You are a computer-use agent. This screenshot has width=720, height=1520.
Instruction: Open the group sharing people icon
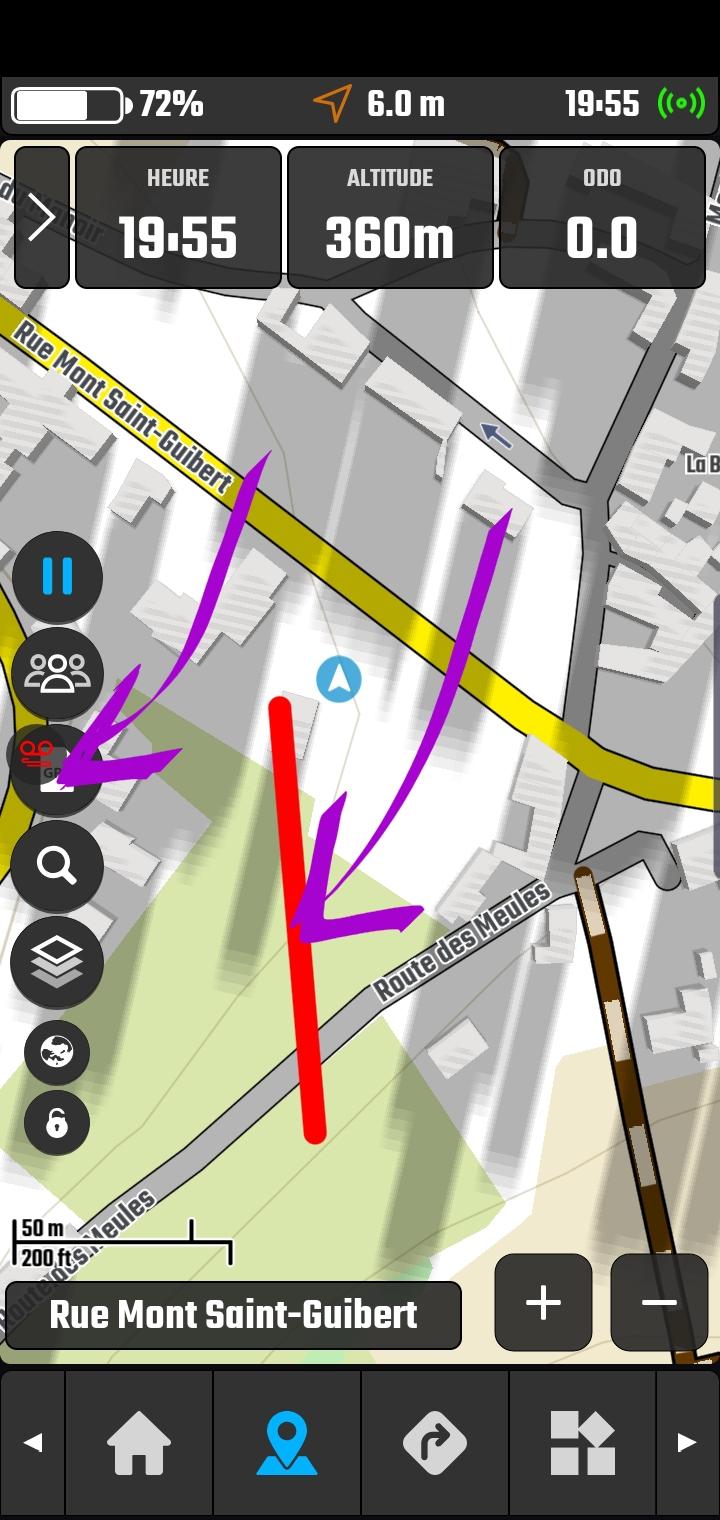pyautogui.click(x=57, y=673)
